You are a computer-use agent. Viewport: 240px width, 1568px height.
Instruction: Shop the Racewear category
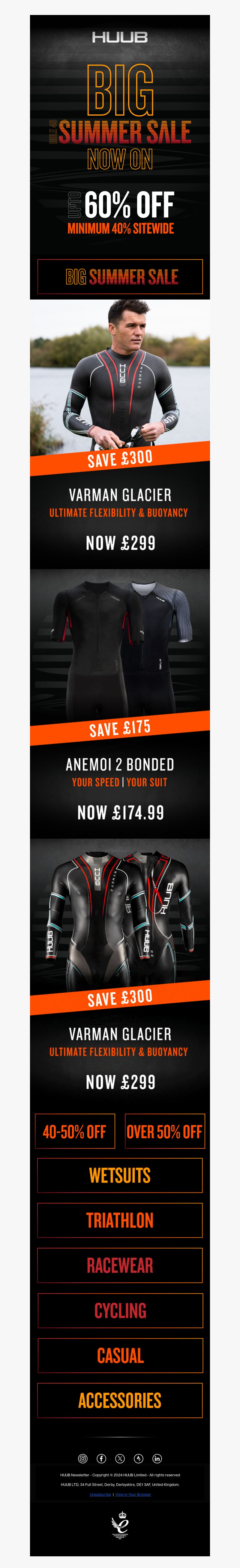click(x=120, y=1265)
